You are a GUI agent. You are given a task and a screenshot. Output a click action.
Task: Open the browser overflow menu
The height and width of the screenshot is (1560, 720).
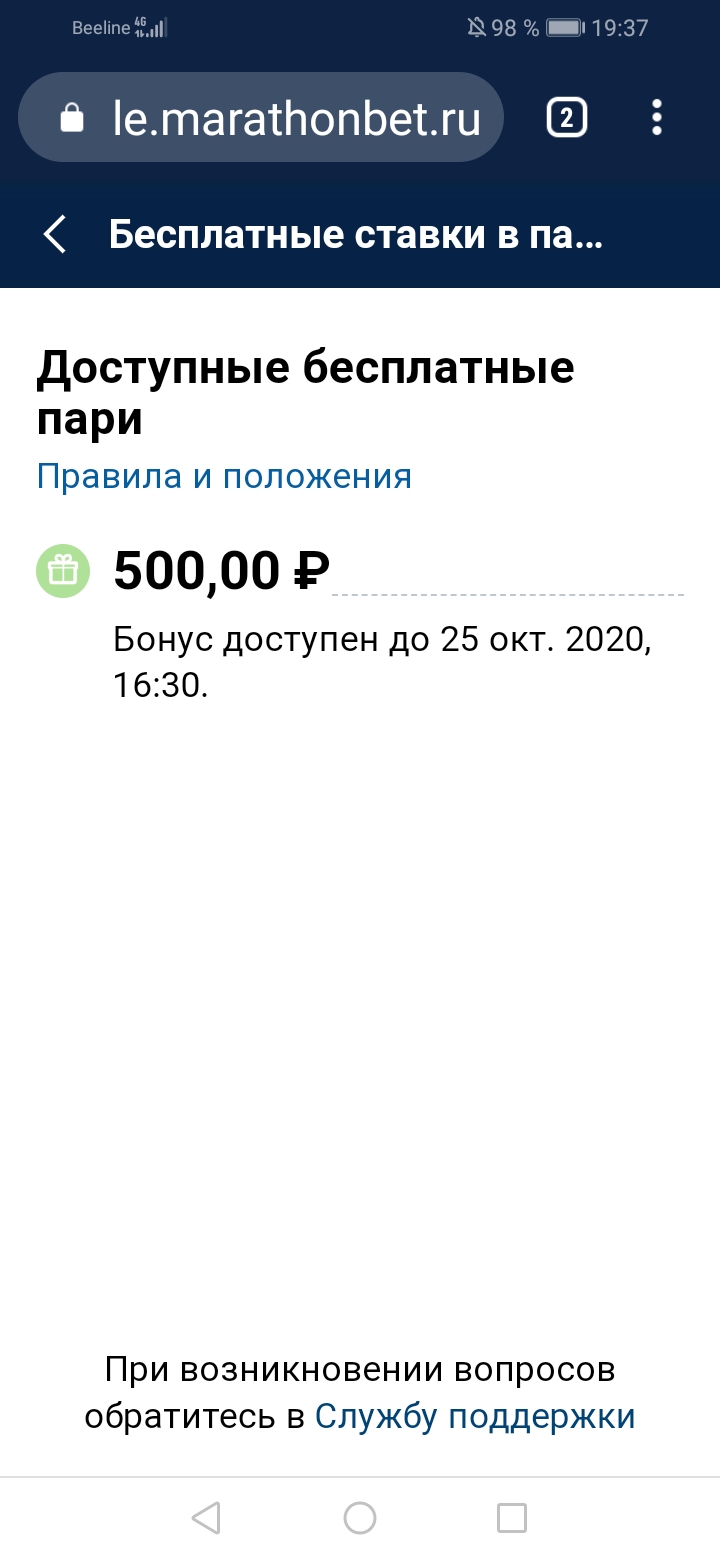tap(656, 118)
